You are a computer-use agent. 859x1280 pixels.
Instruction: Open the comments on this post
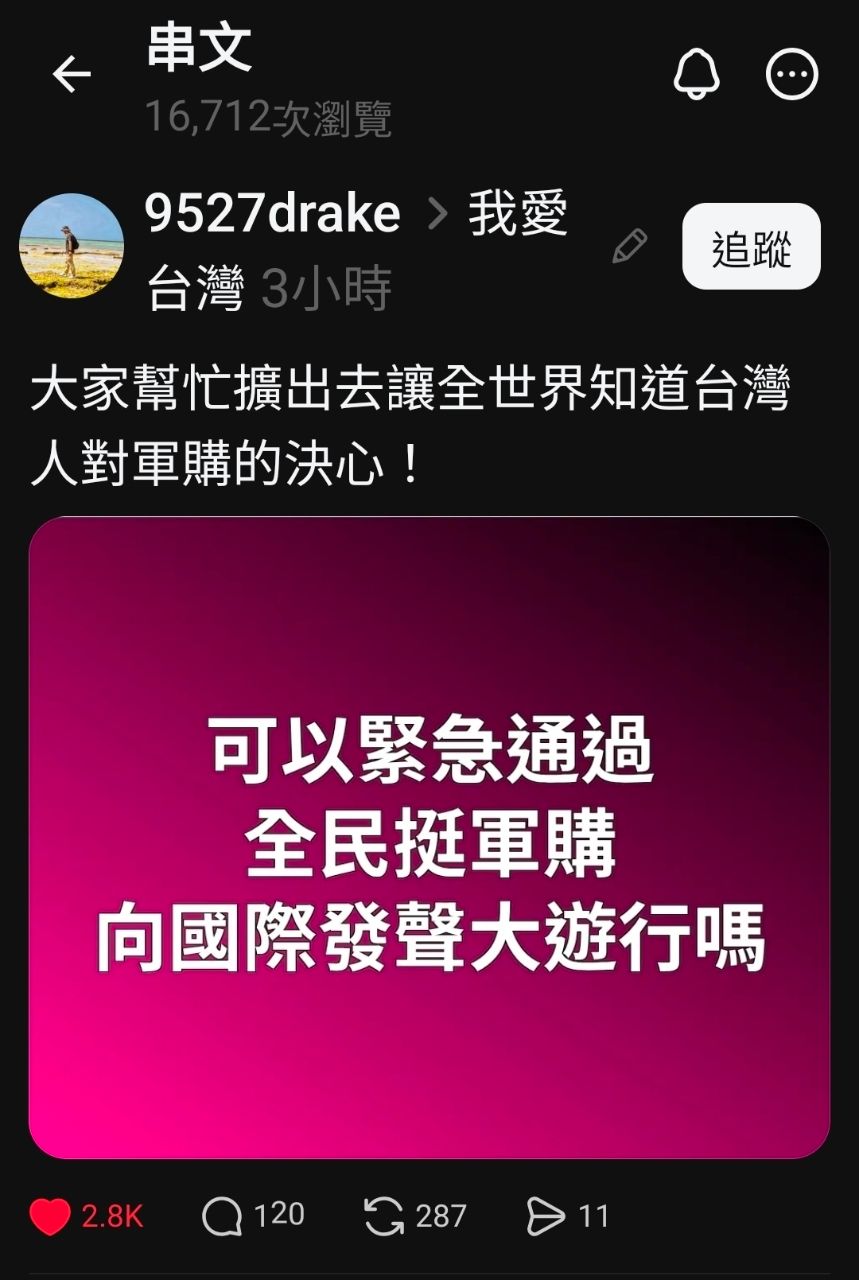coord(222,1216)
